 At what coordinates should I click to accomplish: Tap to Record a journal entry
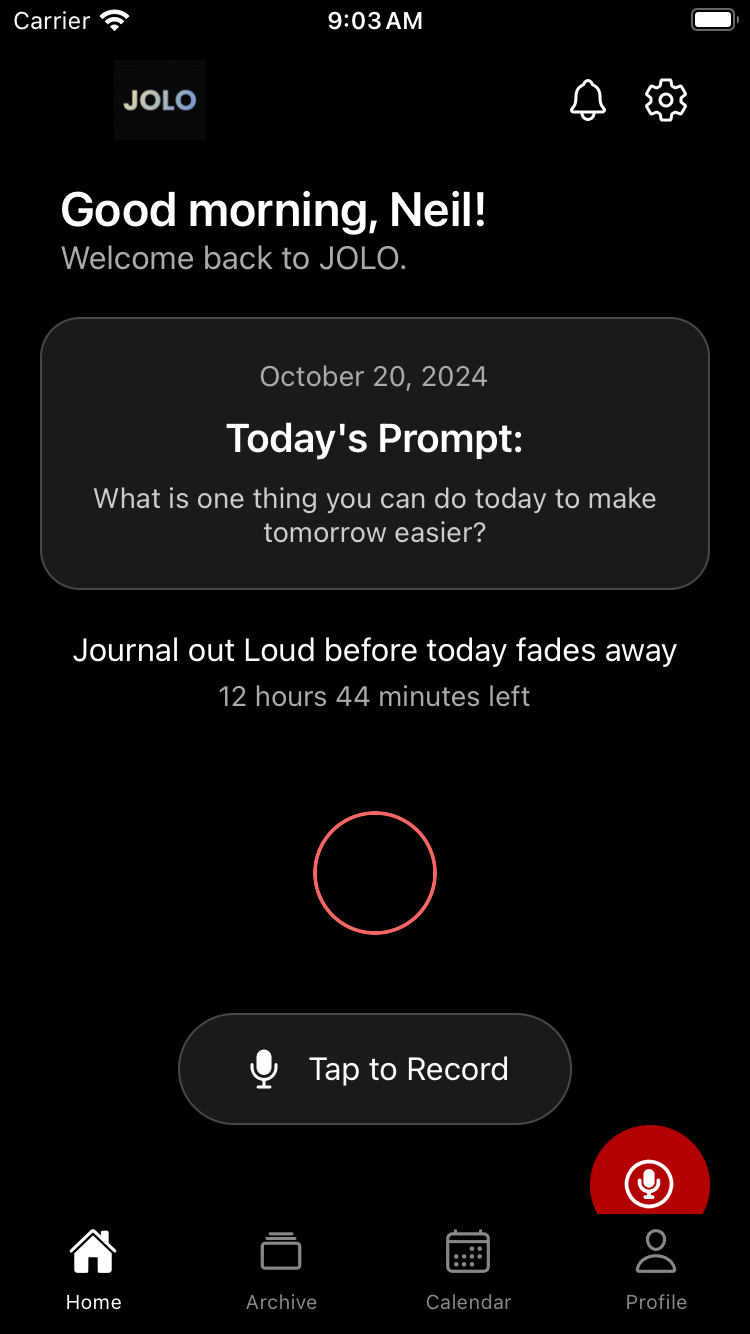pyautogui.click(x=375, y=1069)
